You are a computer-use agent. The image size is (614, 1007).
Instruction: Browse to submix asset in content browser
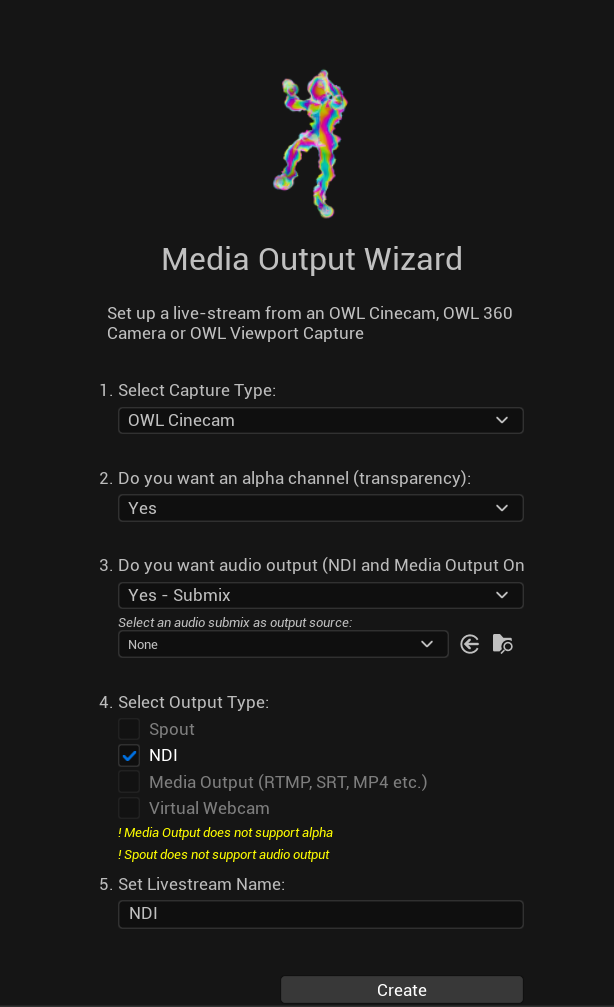point(503,645)
